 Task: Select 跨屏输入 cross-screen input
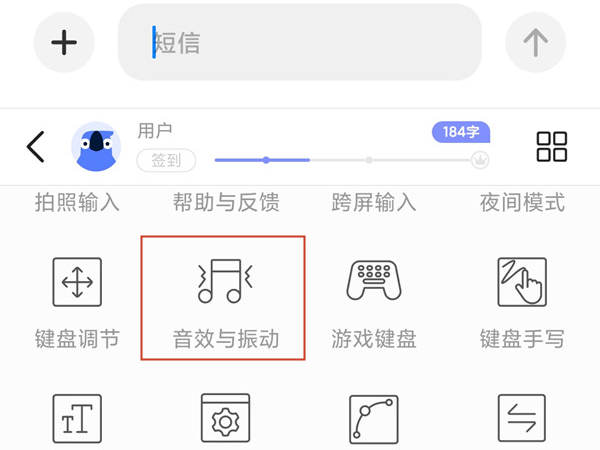coord(373,202)
